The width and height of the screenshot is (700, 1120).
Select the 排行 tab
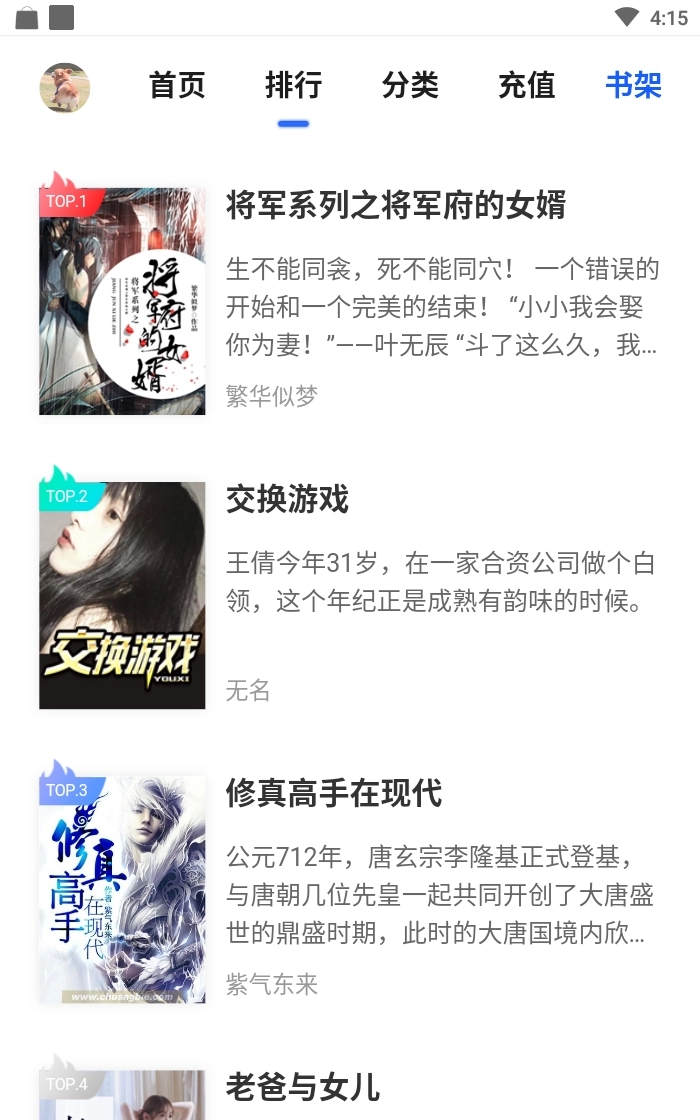pyautogui.click(x=293, y=86)
